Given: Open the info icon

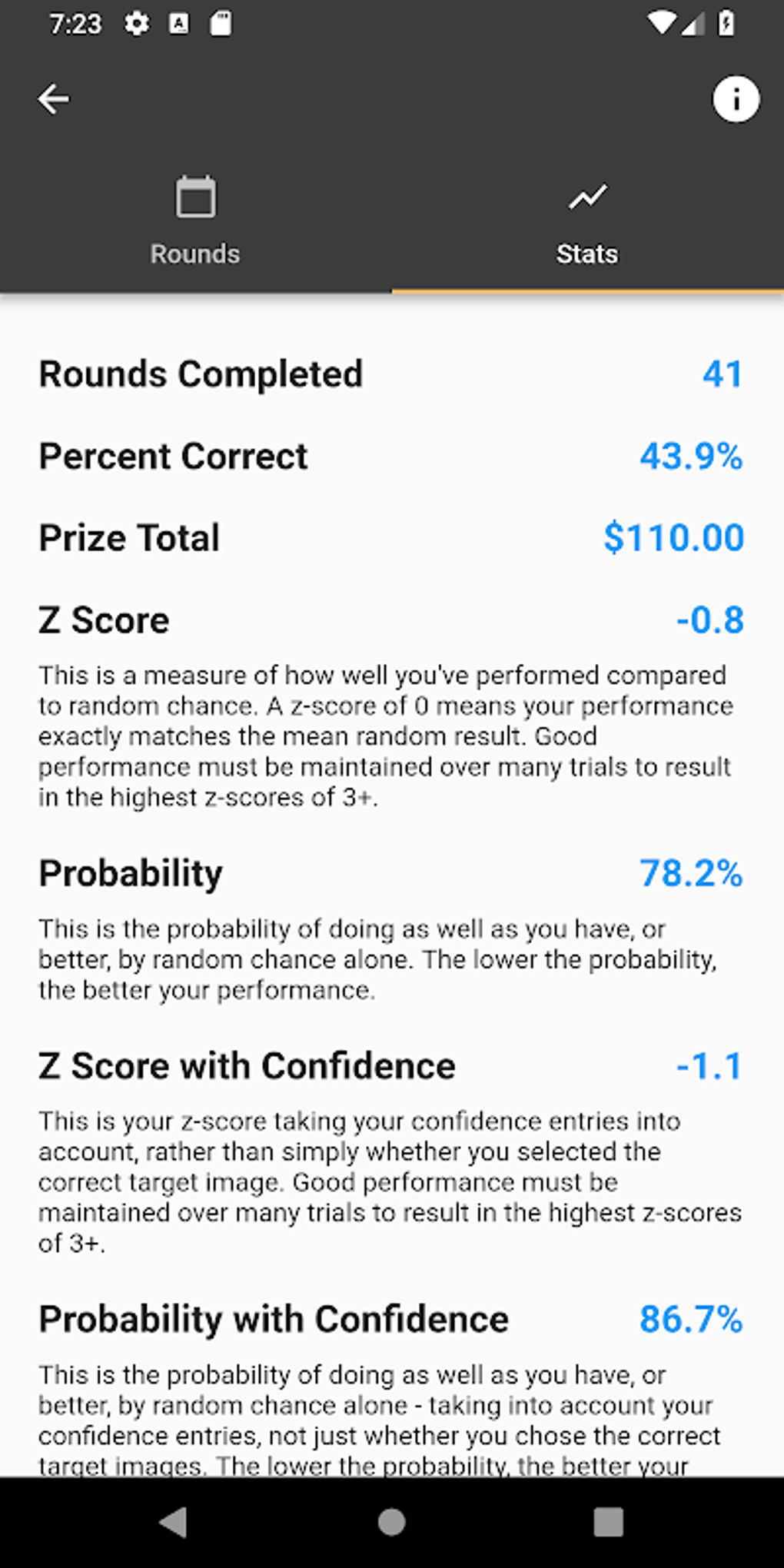Looking at the screenshot, I should point(736,99).
